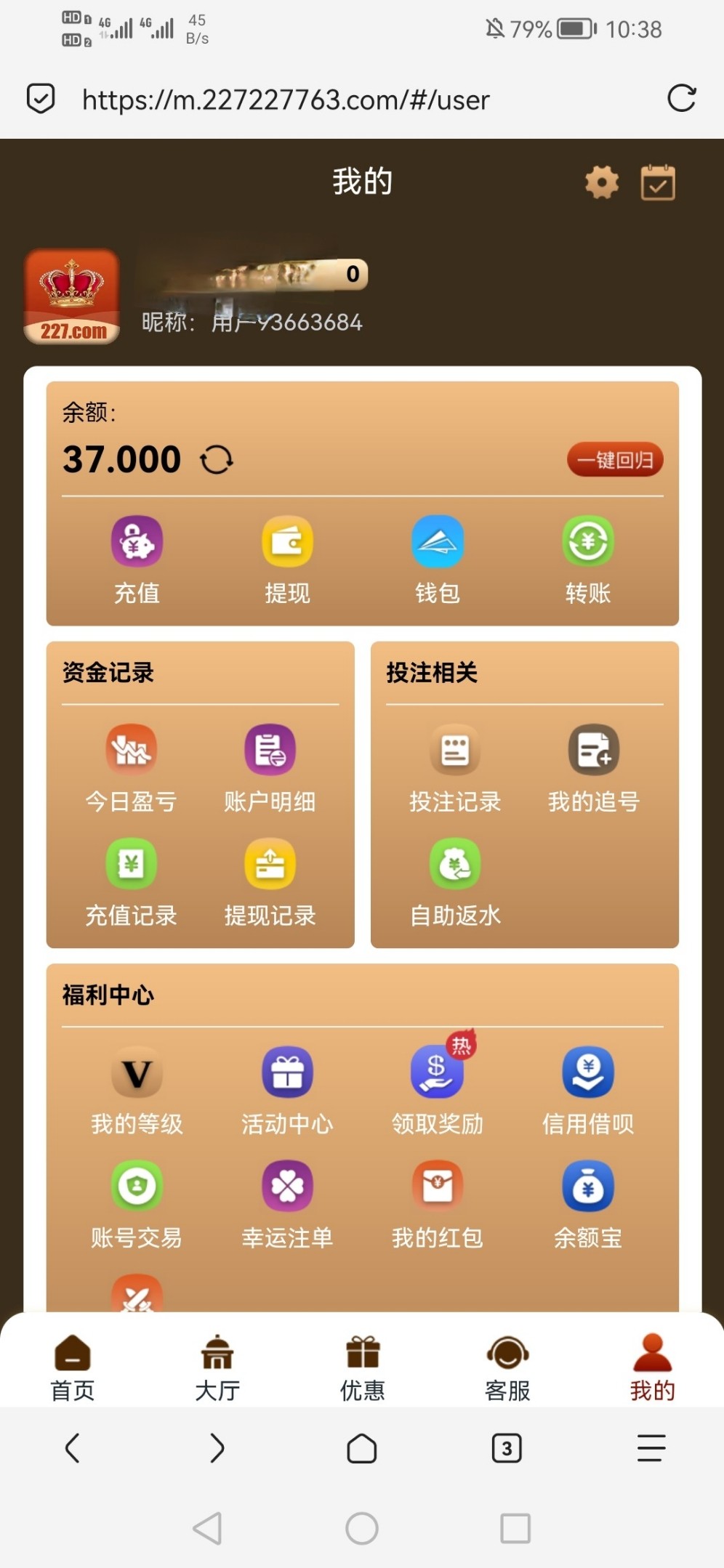Open the browser tabs switcher
This screenshot has height=1568, width=724.
tap(507, 1448)
